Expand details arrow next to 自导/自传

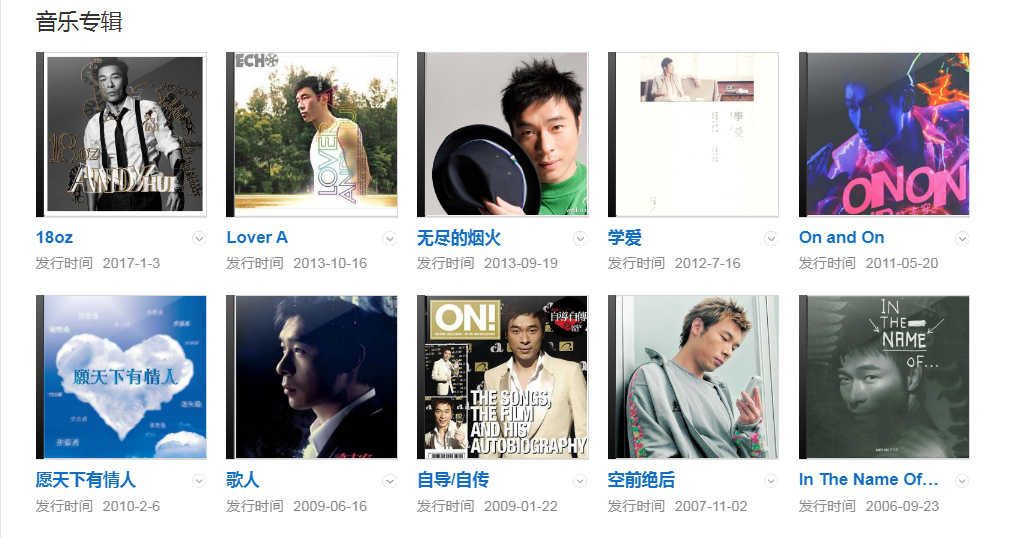[580, 481]
